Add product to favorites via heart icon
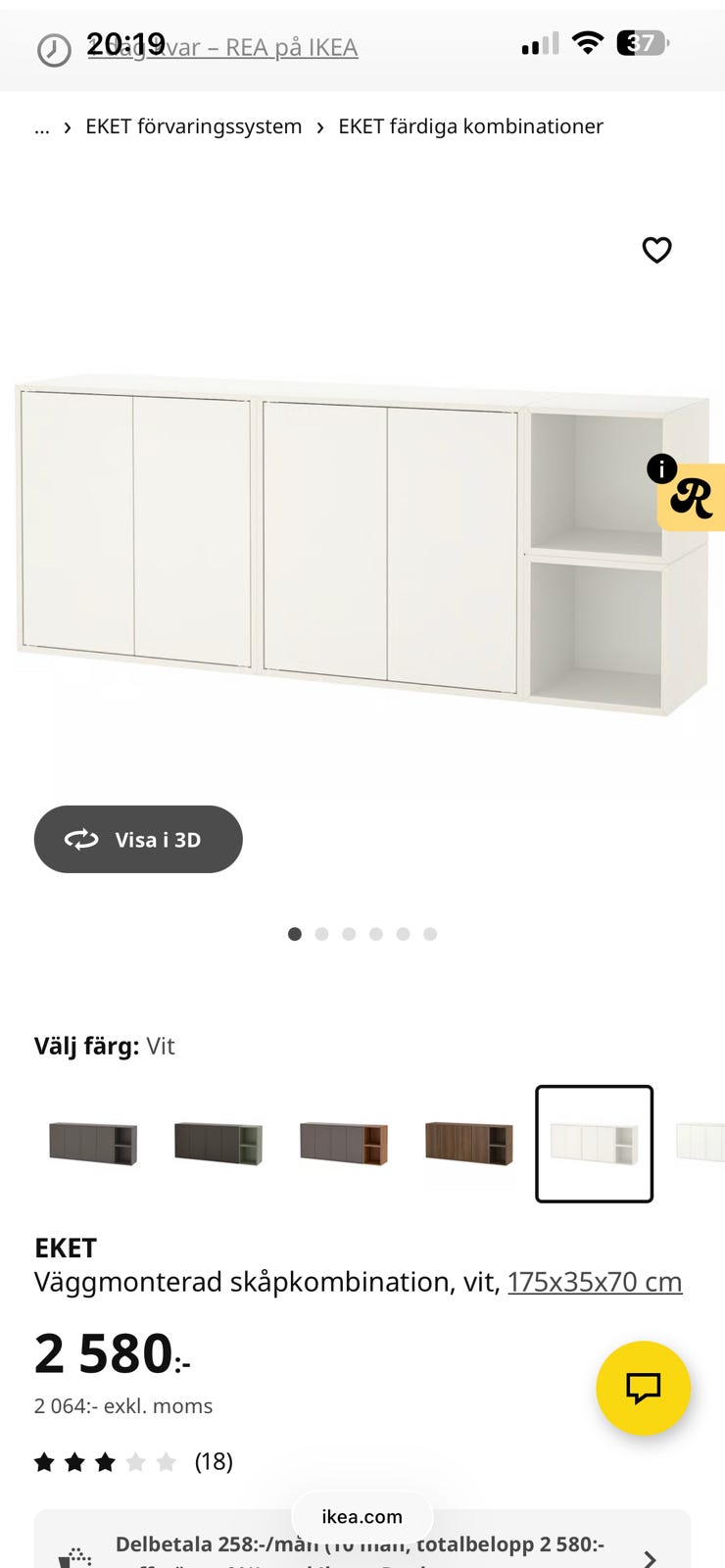 pos(656,251)
